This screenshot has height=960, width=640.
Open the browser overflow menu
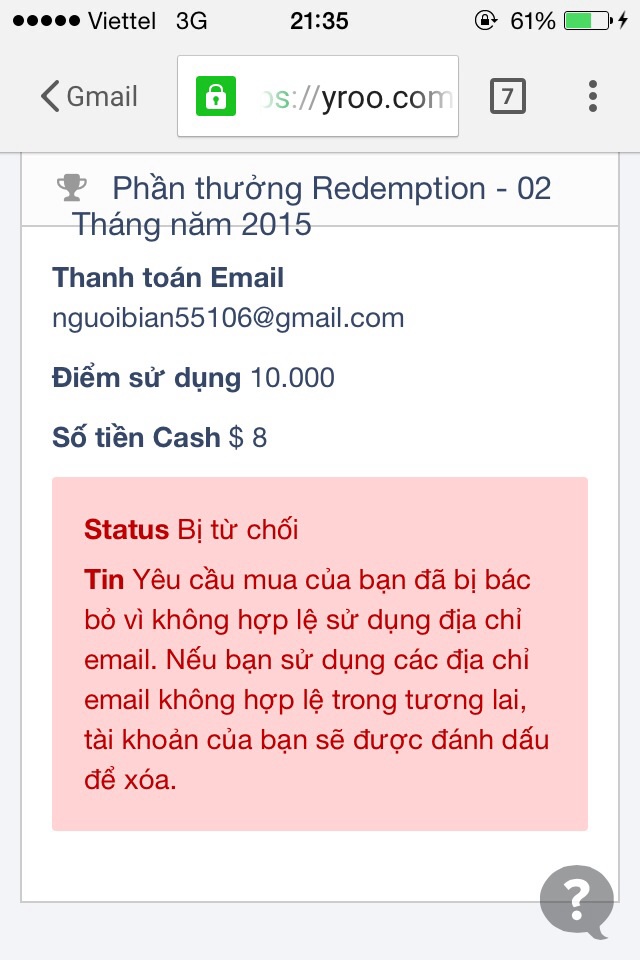click(593, 97)
